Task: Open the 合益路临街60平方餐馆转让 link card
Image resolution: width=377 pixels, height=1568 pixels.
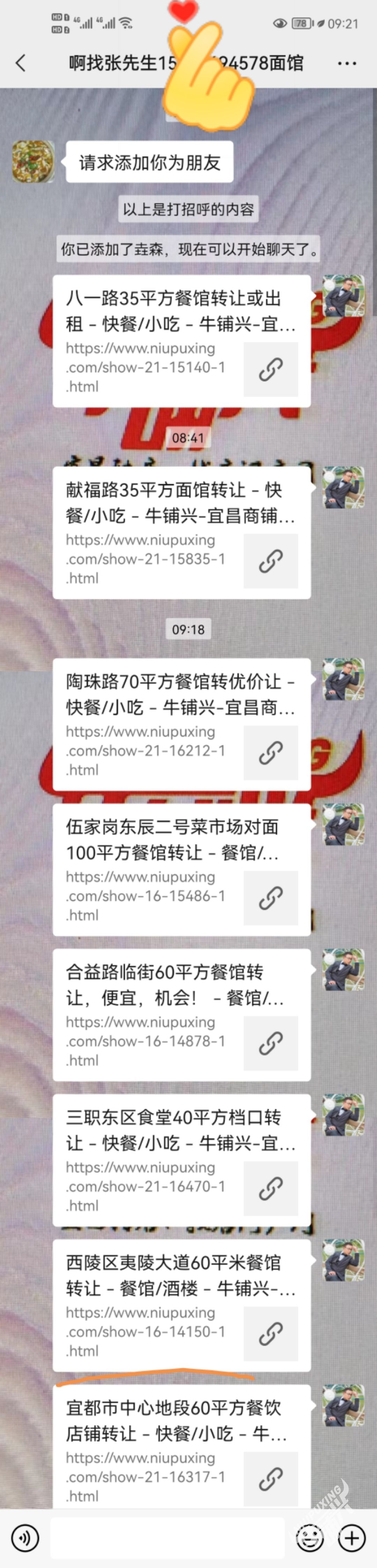Action: [182, 1015]
